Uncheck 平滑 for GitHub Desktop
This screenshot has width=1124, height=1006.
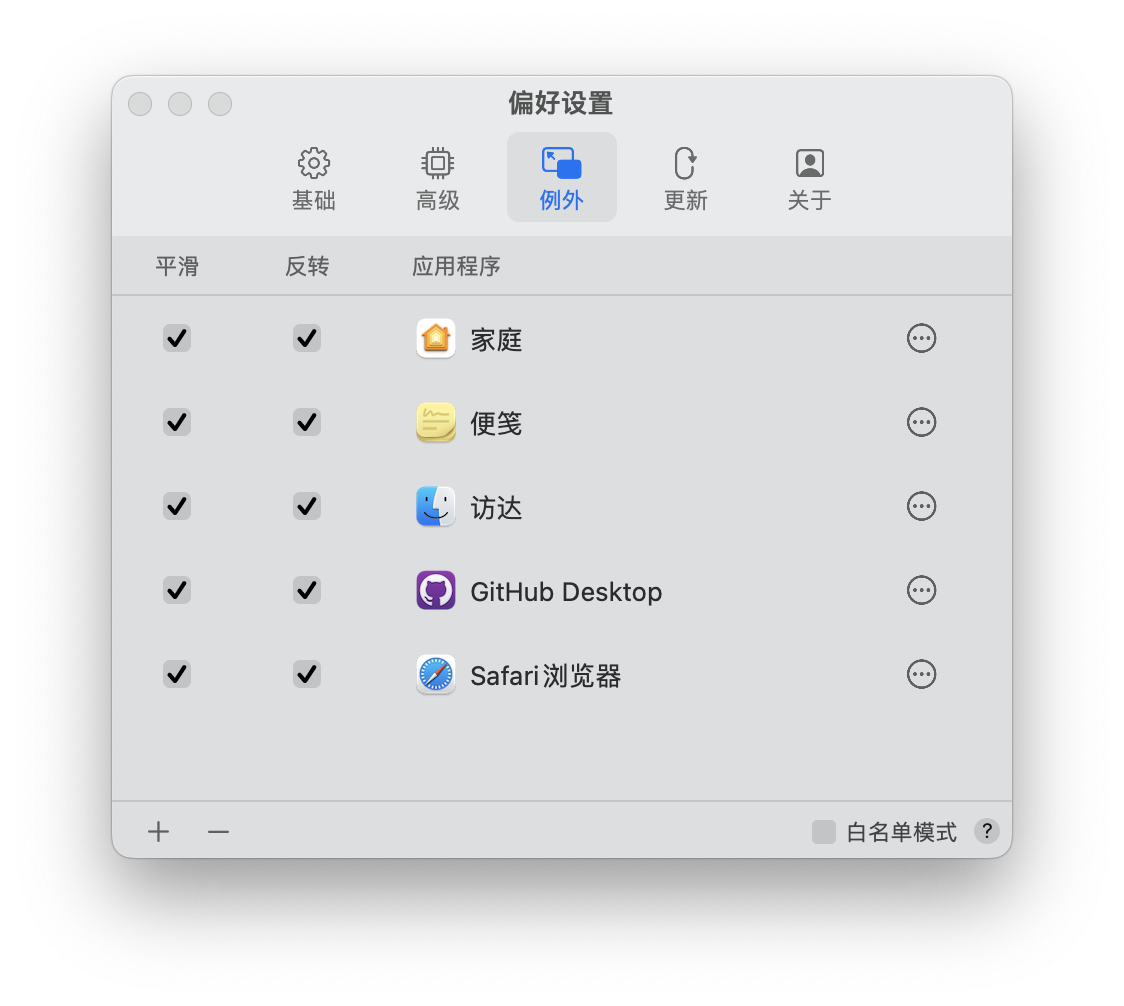pyautogui.click(x=177, y=590)
